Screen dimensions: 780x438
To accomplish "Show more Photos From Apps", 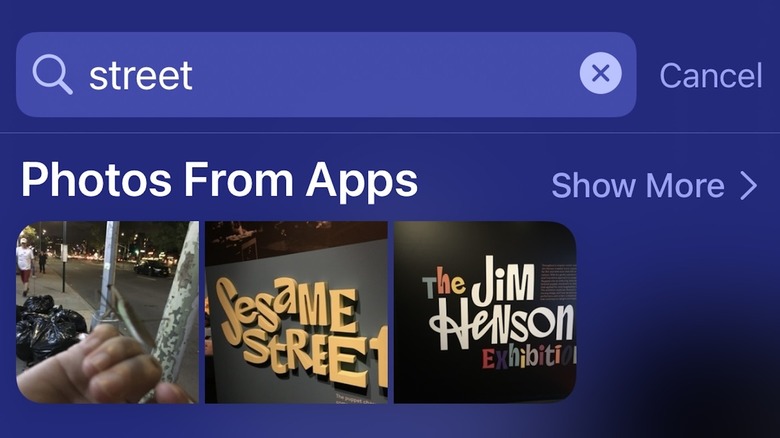I will (654, 185).
